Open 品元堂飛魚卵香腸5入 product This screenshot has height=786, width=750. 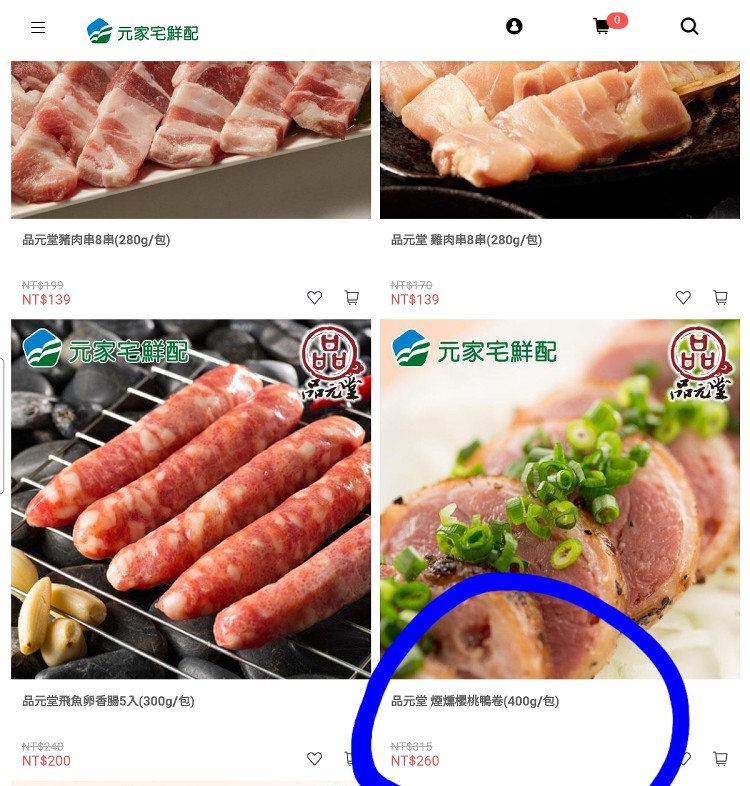(x=108, y=701)
